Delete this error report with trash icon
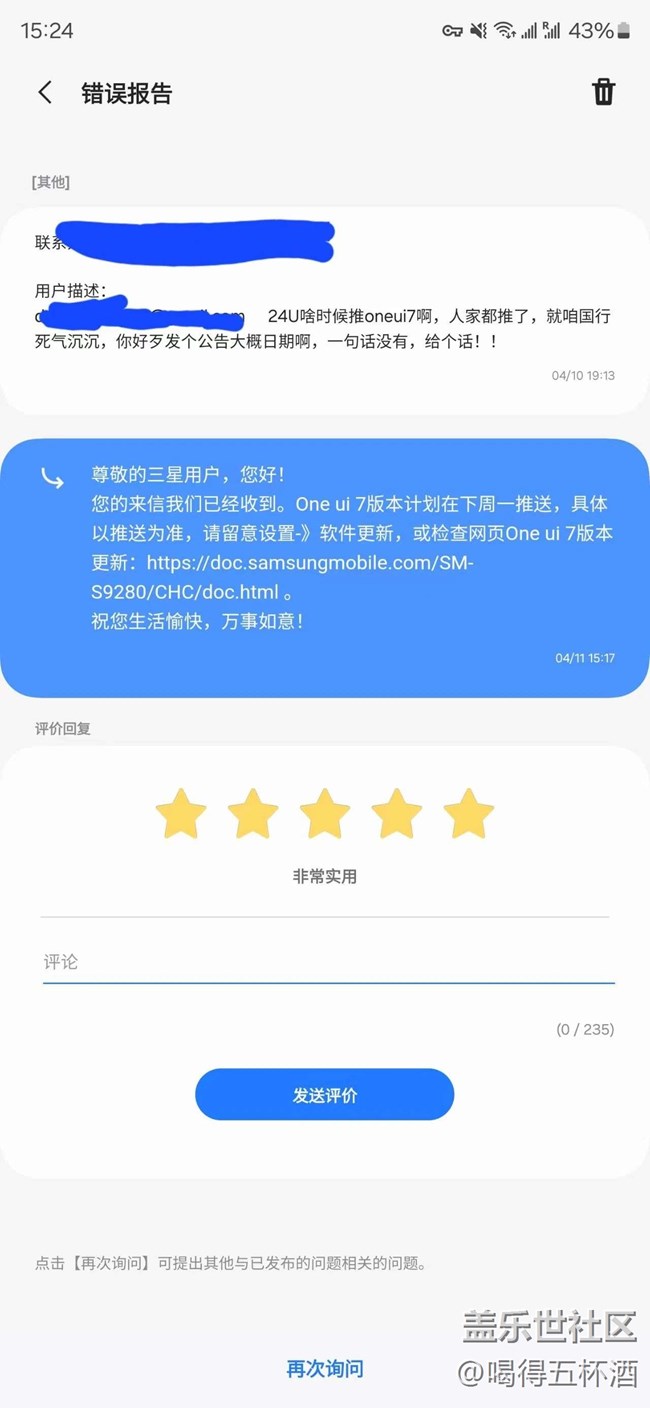 (603, 92)
